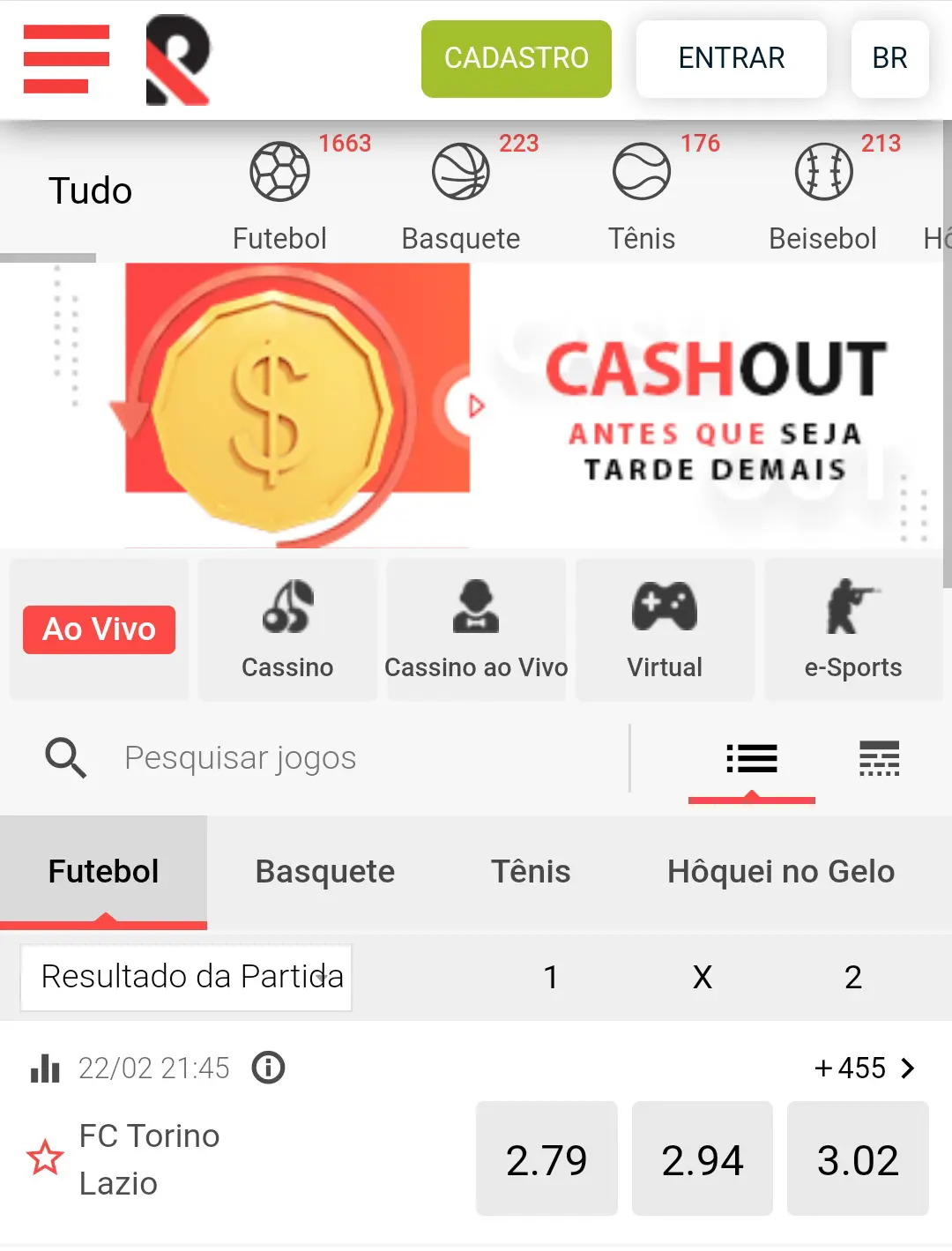952x1251 pixels.
Task: Switch to the compact table view
Action: point(879,758)
